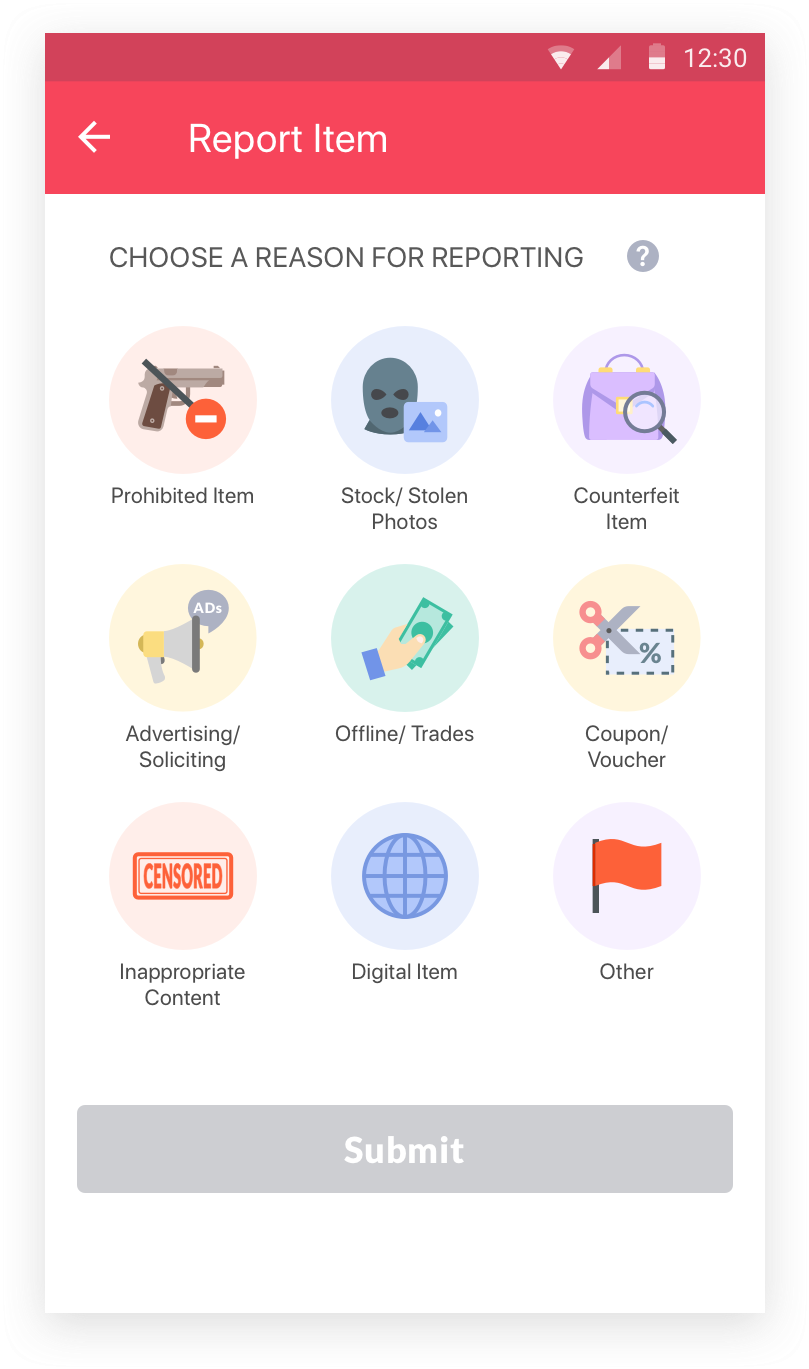The height and width of the screenshot is (1369, 809).
Task: Choose Digital Item reason
Action: [405, 876]
